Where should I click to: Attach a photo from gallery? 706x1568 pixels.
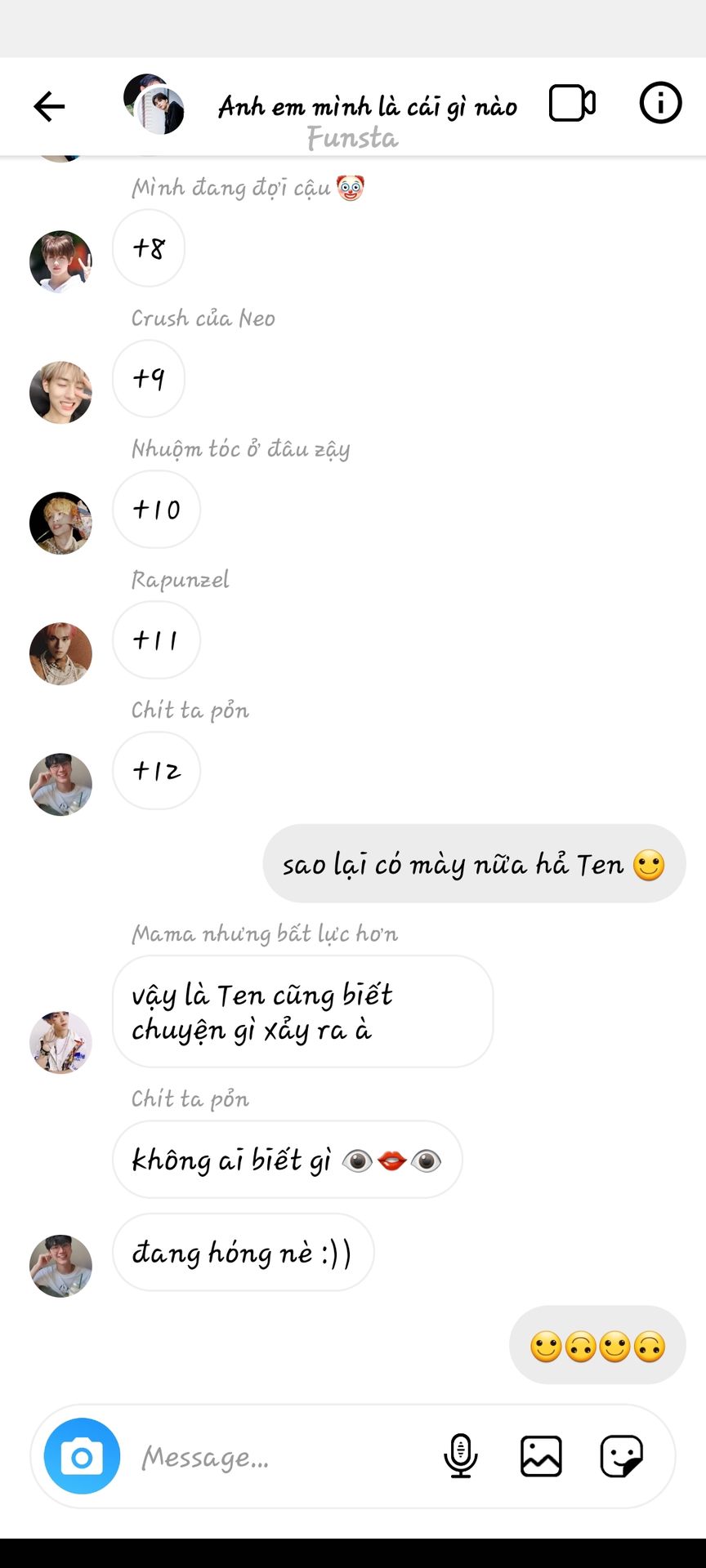tap(541, 1456)
